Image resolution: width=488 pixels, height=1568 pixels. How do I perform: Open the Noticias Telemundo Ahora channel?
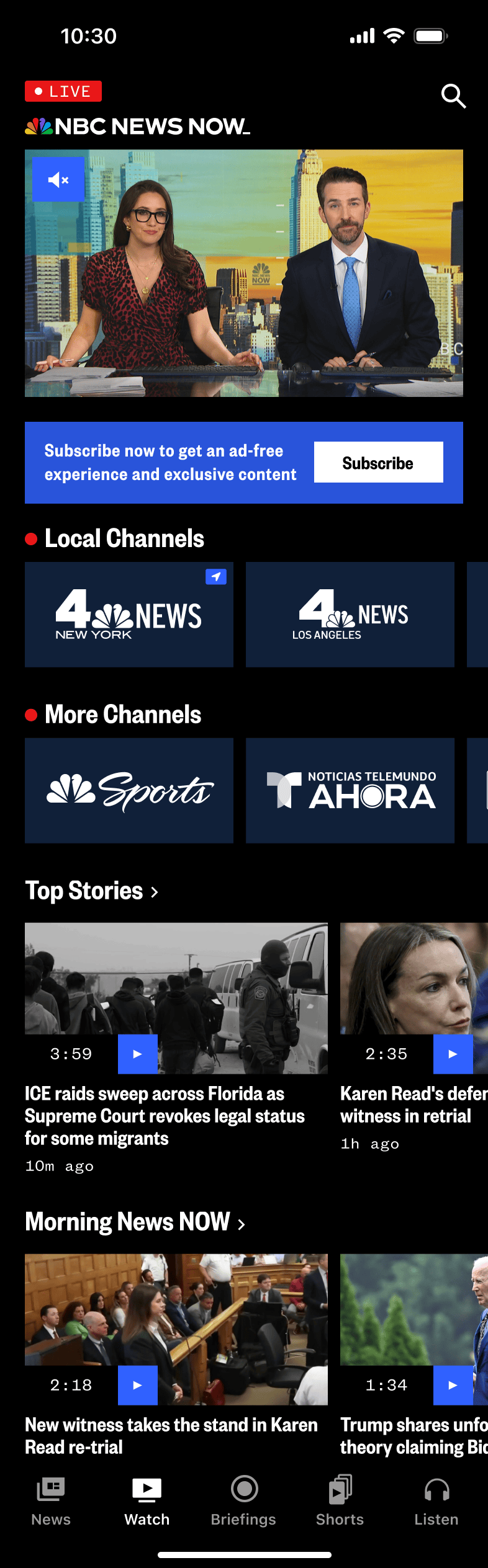pyautogui.click(x=350, y=791)
